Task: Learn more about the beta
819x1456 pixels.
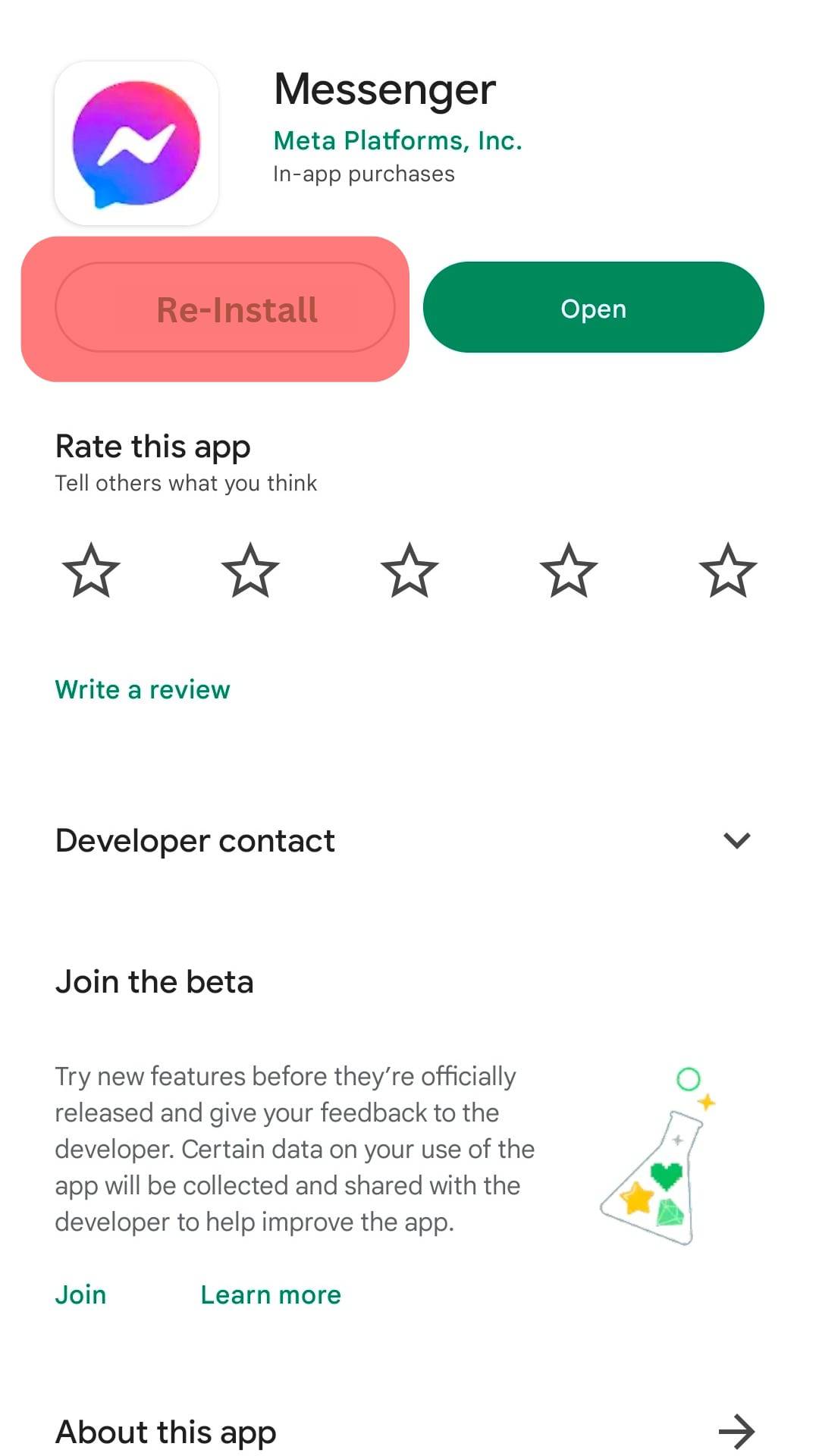Action: (x=271, y=1294)
